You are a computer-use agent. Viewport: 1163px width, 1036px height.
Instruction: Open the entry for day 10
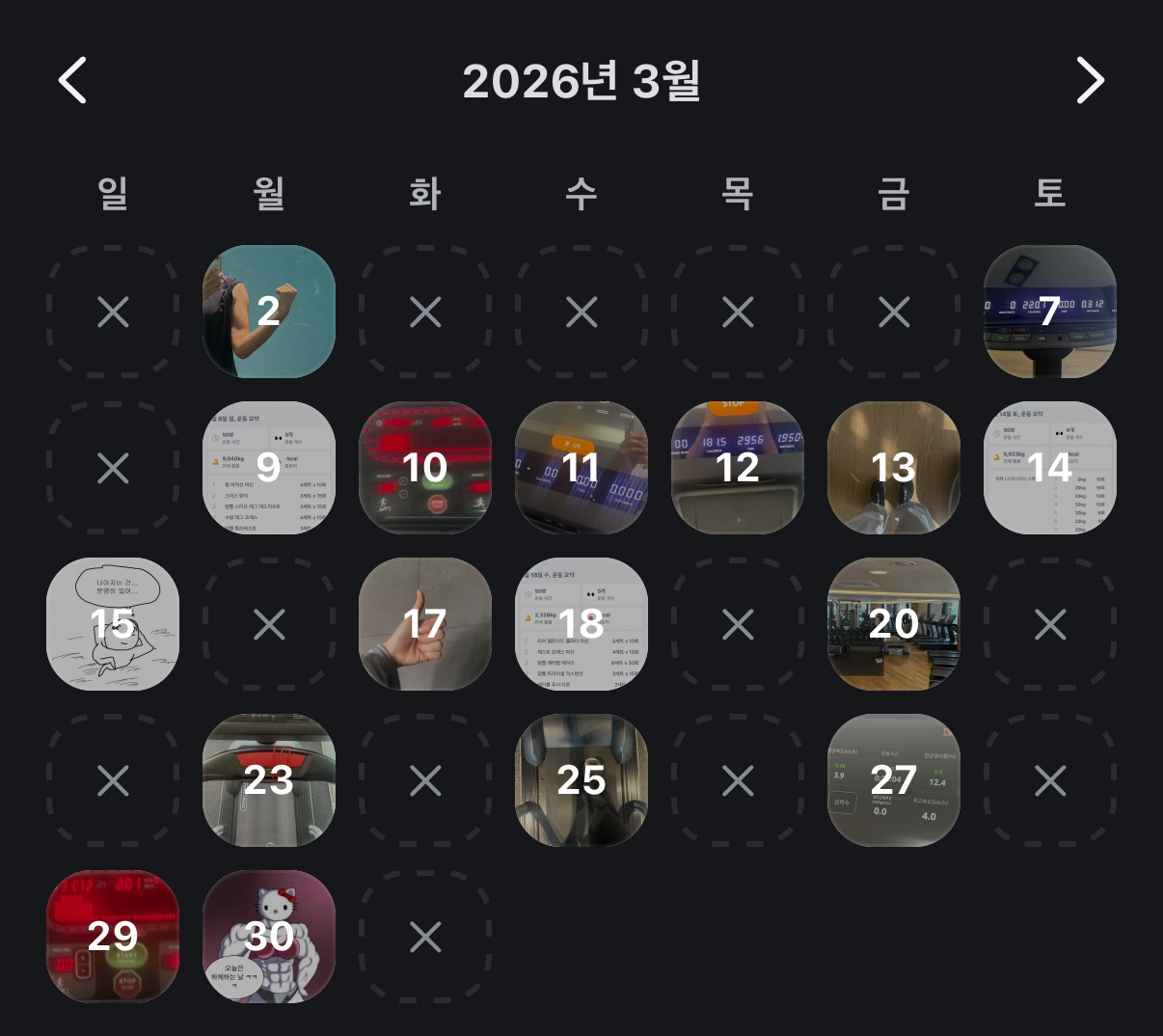[x=425, y=468]
